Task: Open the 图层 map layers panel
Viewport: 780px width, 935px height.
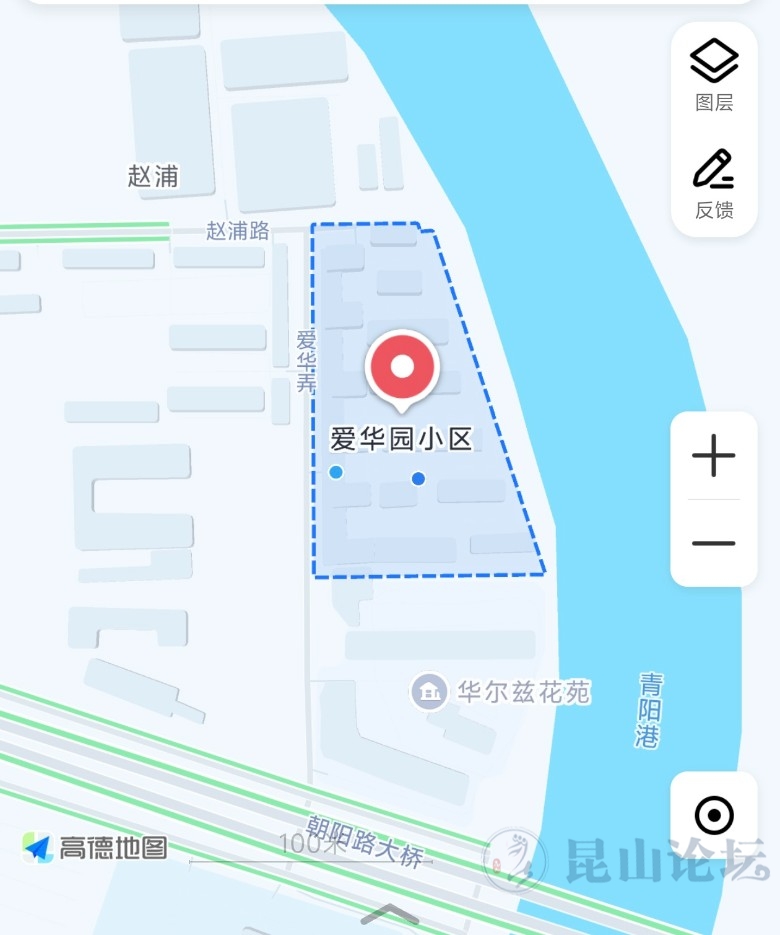Action: pyautogui.click(x=714, y=74)
